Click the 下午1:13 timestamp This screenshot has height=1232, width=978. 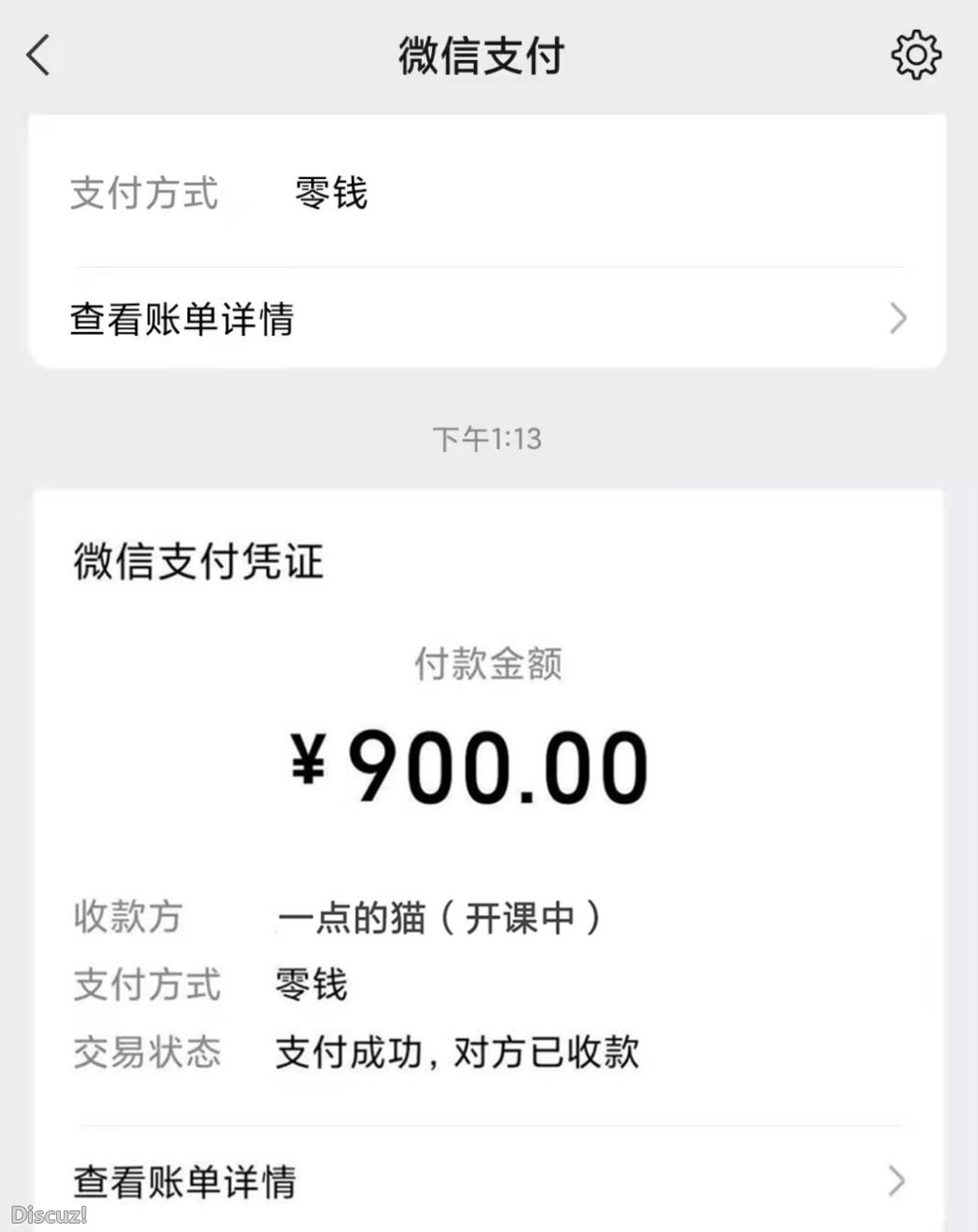pyautogui.click(x=490, y=440)
